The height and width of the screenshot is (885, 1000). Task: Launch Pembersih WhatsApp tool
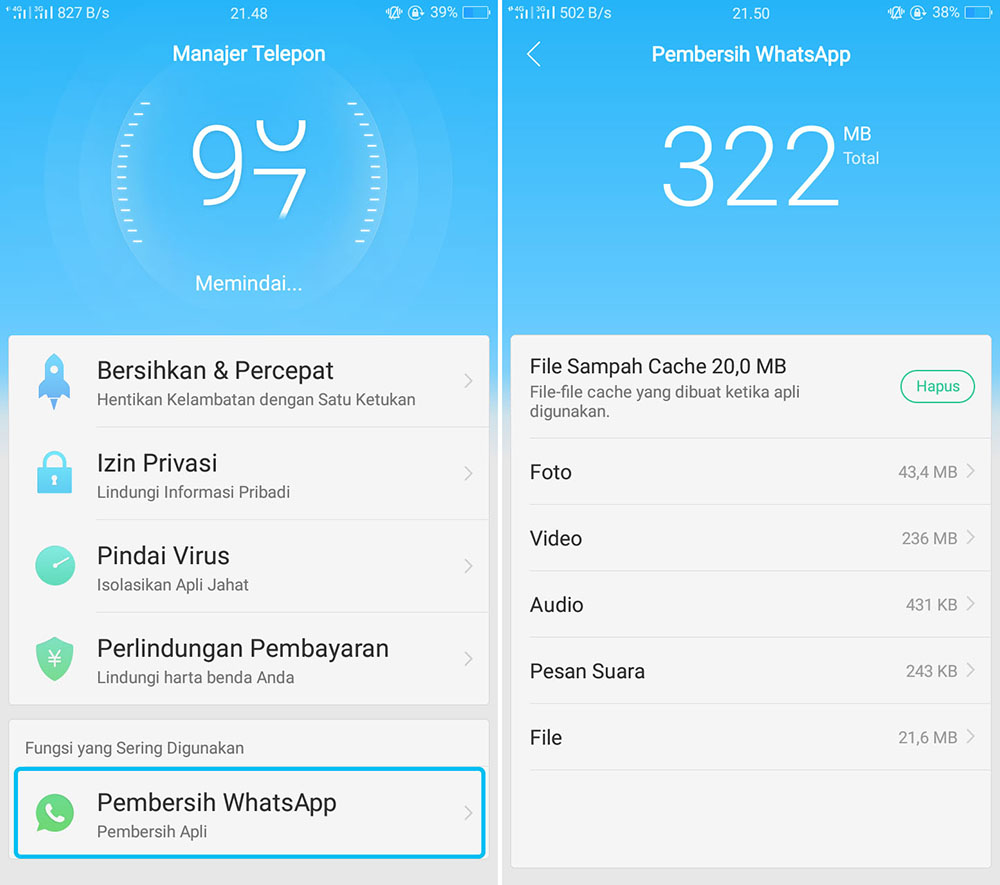[250, 813]
